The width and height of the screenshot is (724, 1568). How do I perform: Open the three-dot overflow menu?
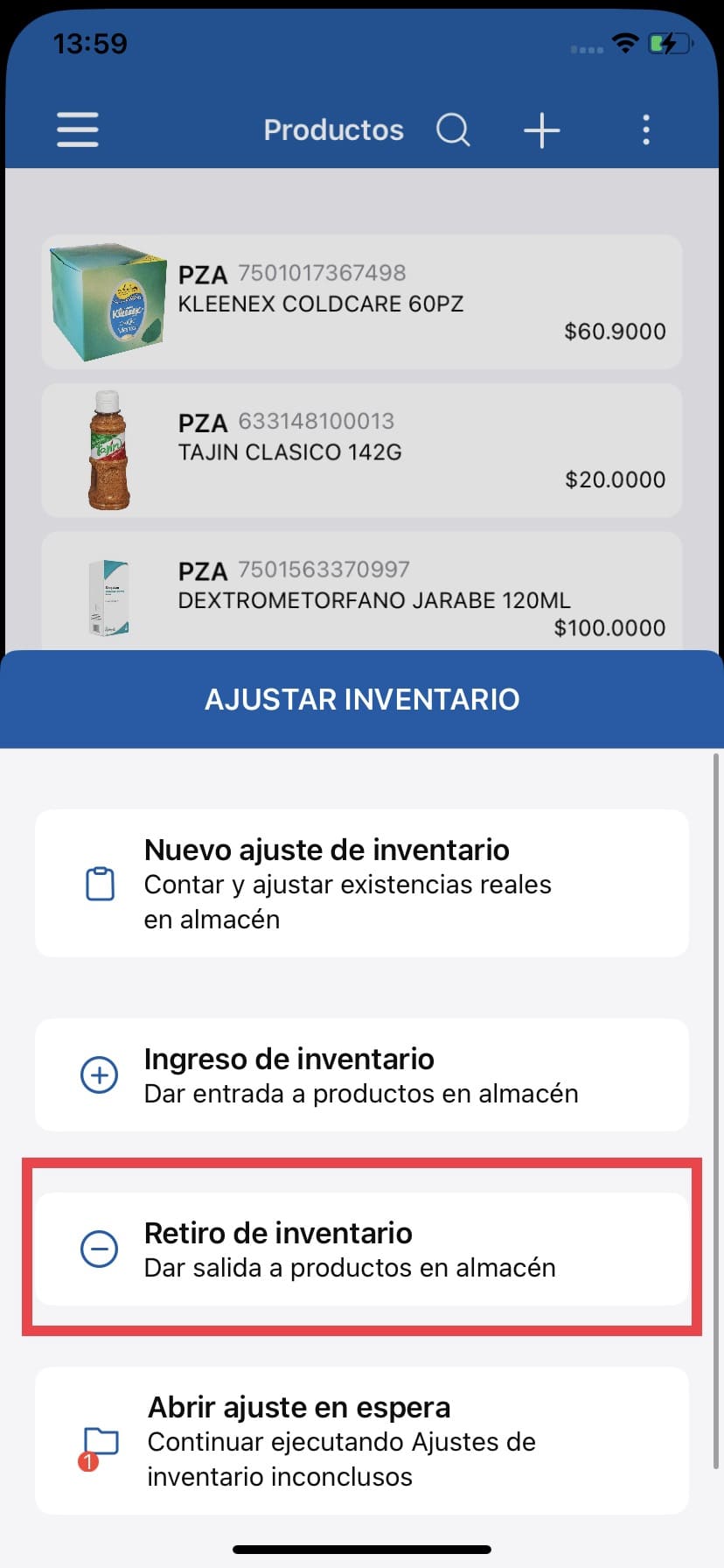[x=645, y=129]
